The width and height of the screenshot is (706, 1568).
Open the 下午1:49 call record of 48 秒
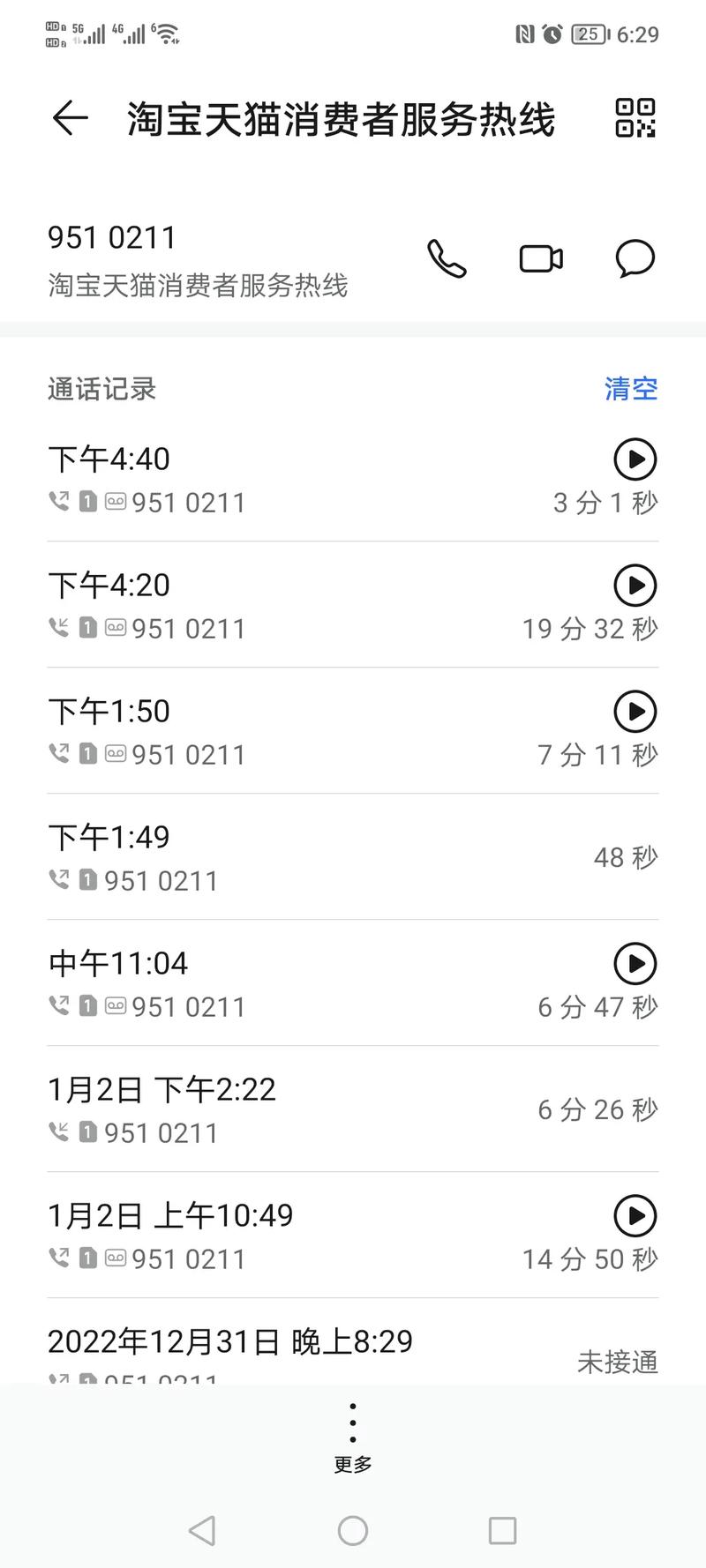click(x=353, y=857)
